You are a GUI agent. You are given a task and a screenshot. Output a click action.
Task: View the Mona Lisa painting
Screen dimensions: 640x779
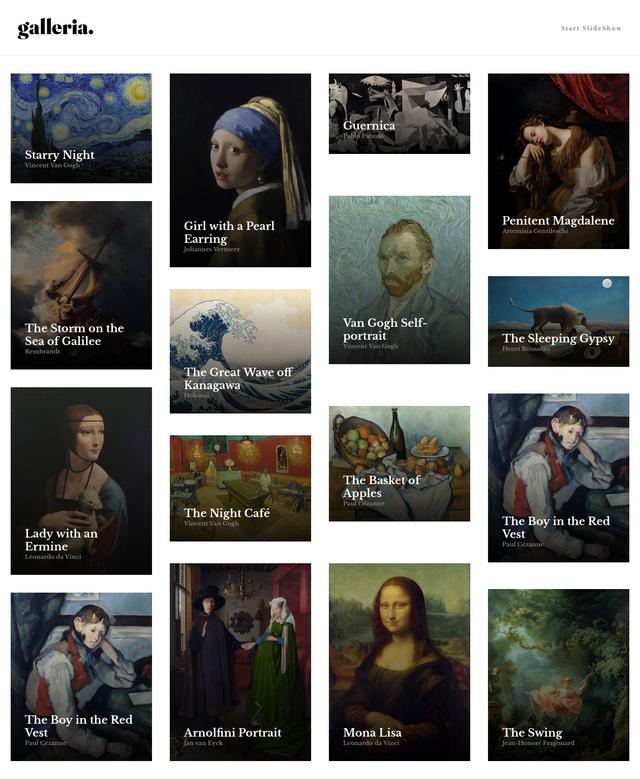coord(399,662)
